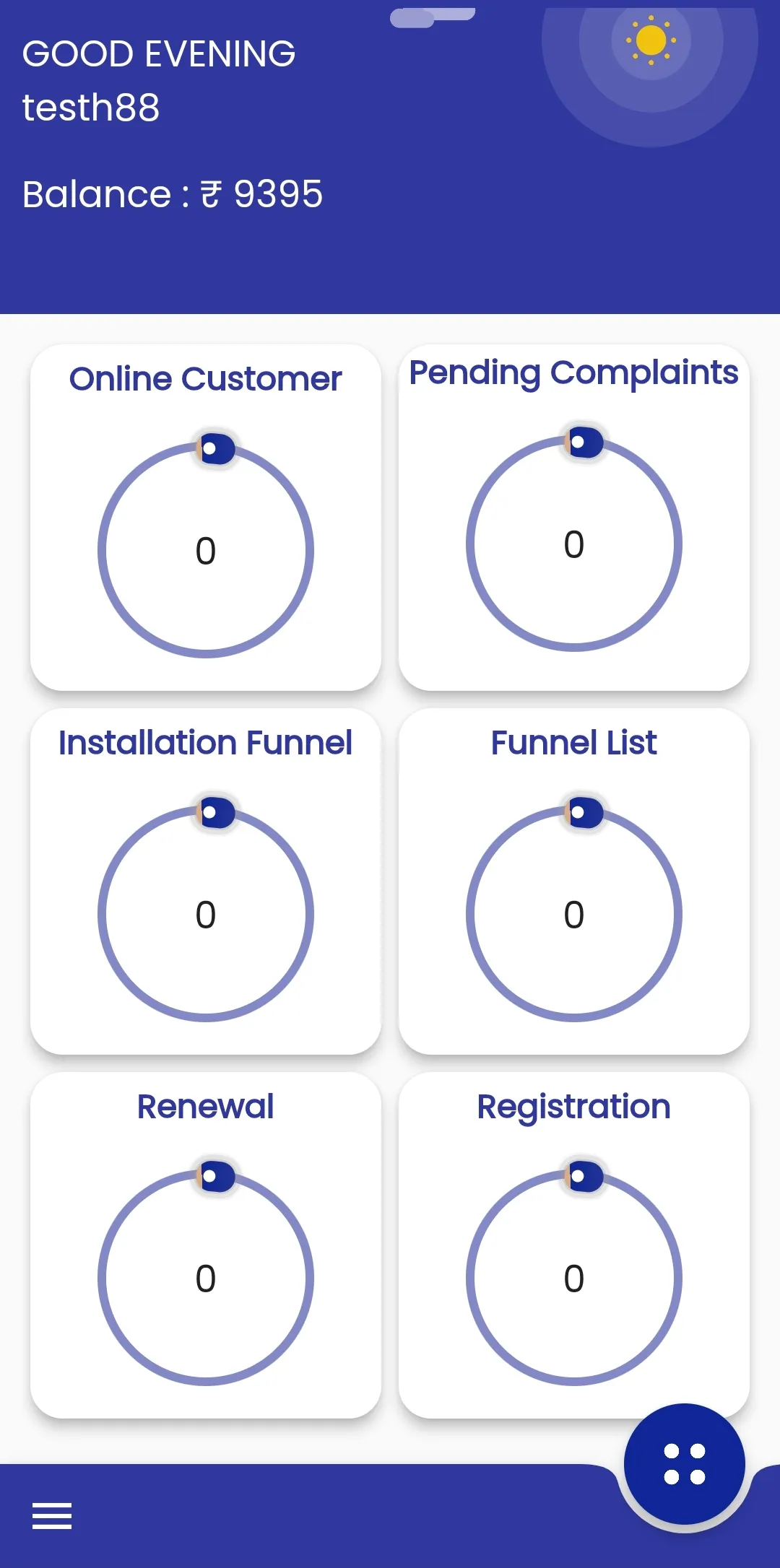
Task: Open the hamburger drawer menu
Action: (52, 1515)
